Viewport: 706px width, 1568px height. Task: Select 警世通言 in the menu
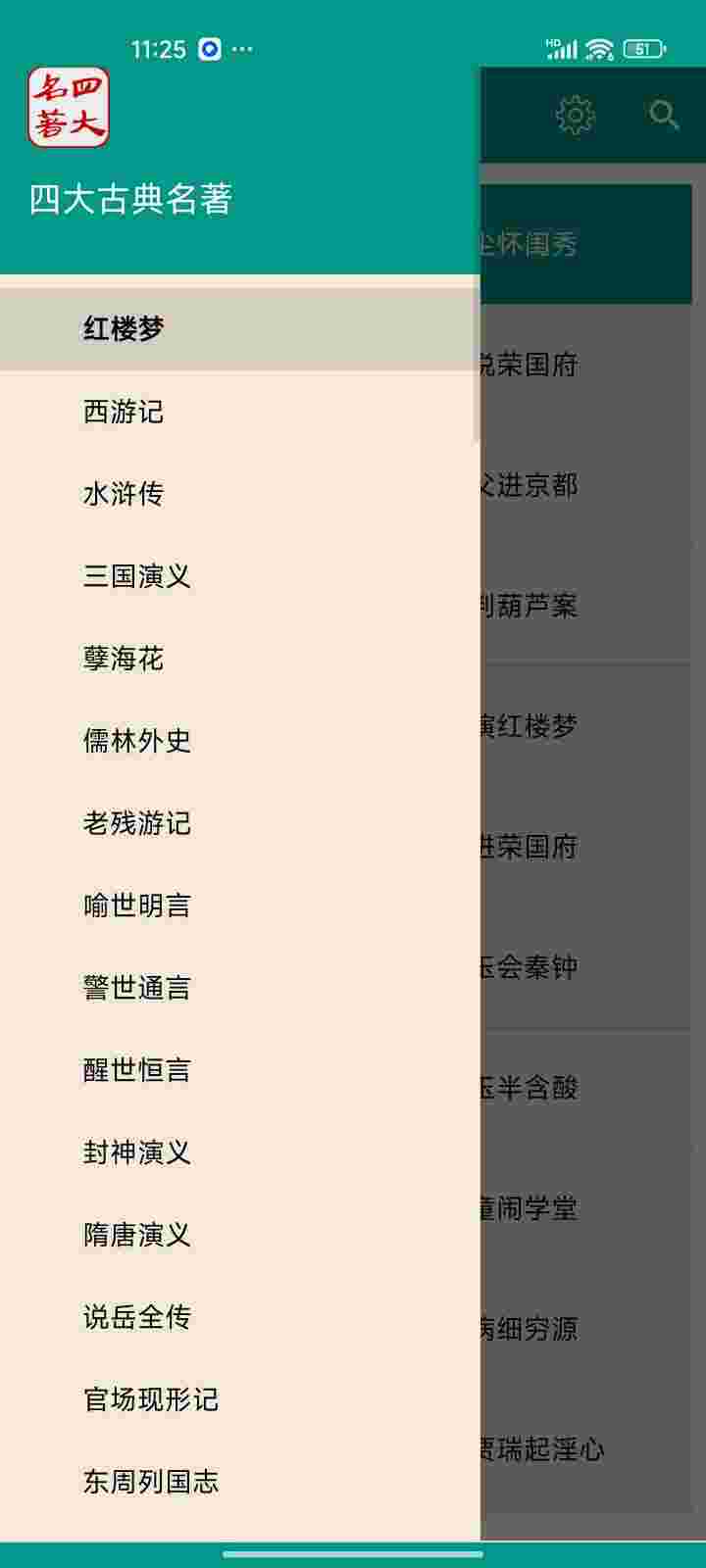(x=137, y=988)
